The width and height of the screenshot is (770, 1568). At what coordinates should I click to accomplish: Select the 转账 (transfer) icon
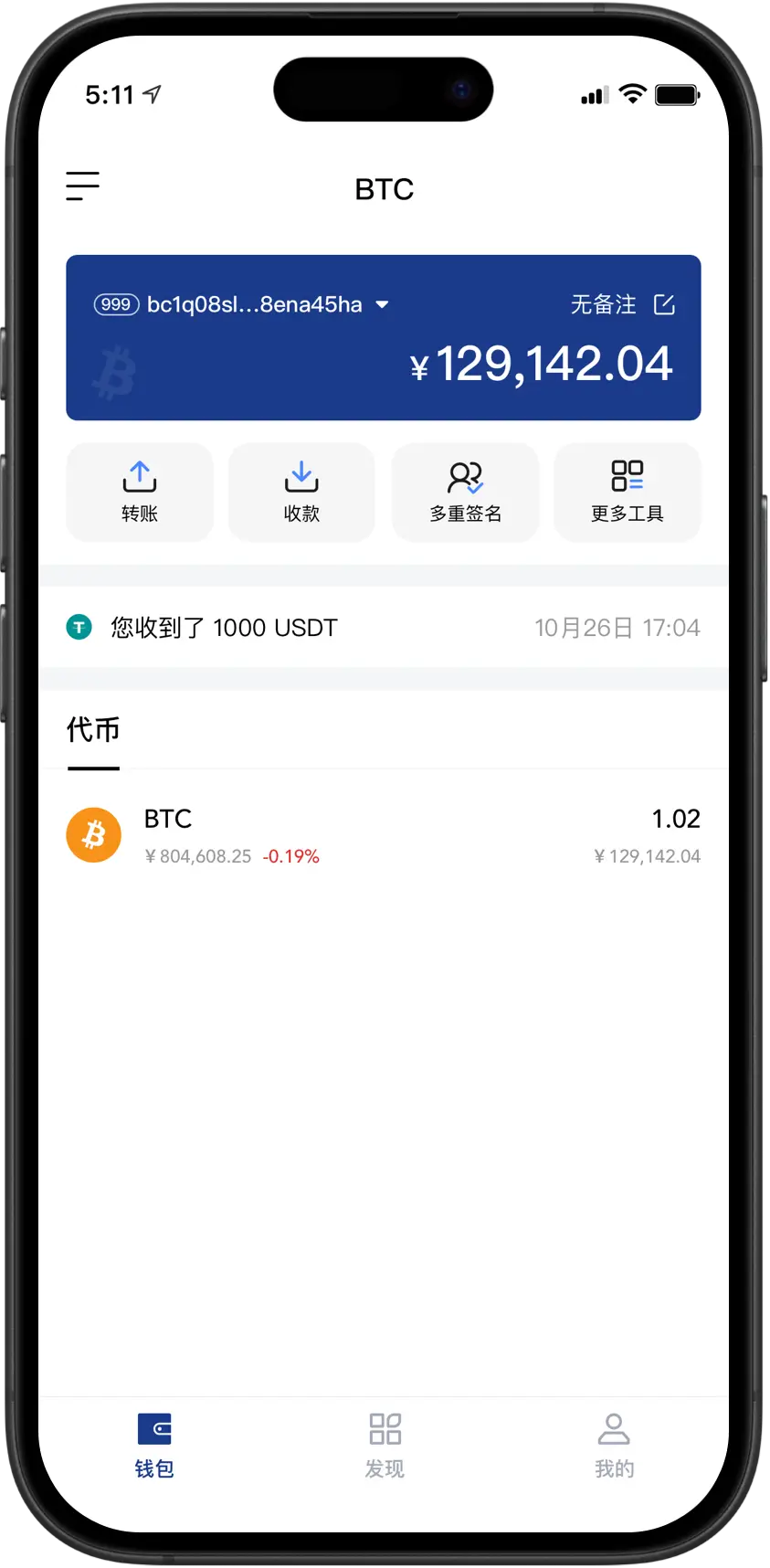pyautogui.click(x=139, y=476)
